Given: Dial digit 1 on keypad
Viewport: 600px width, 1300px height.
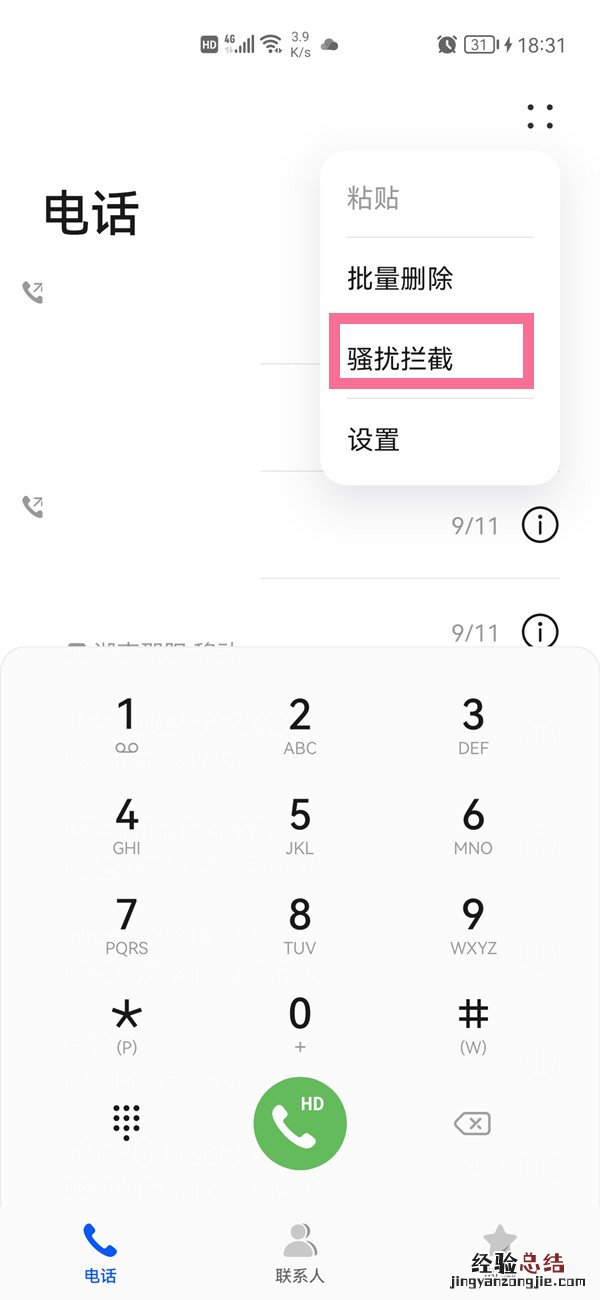Looking at the screenshot, I should tap(126, 725).
